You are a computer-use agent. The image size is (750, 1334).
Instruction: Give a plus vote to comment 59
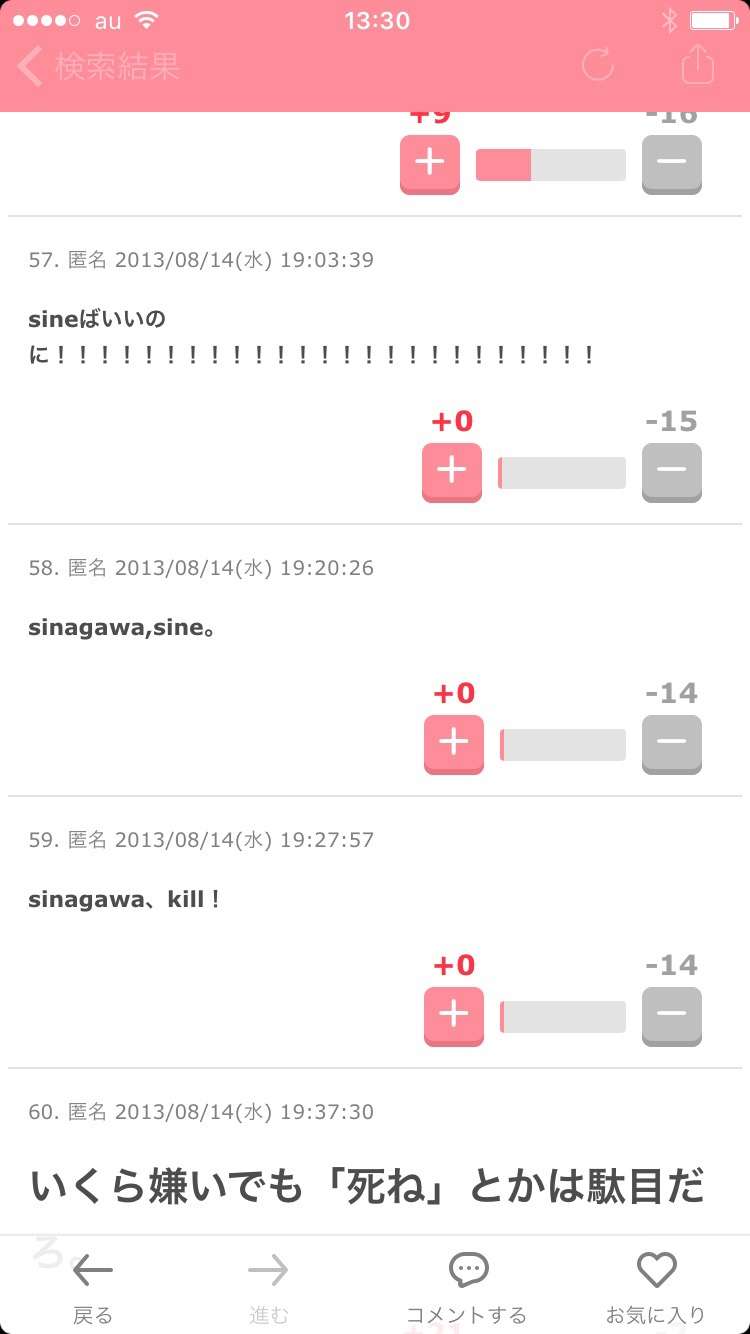click(454, 1017)
